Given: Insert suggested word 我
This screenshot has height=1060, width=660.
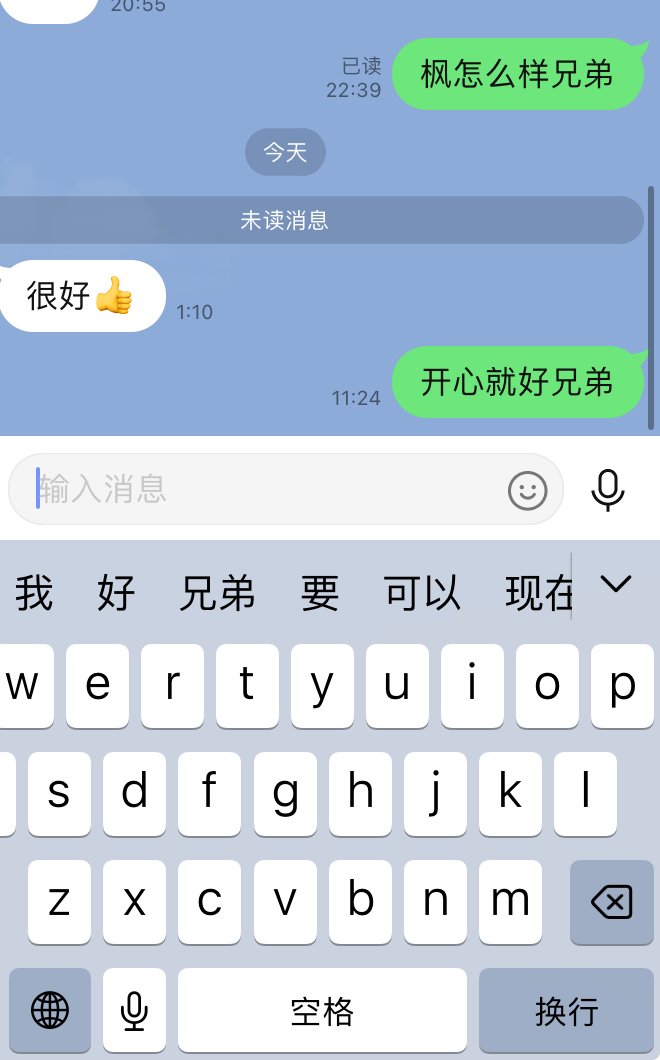Looking at the screenshot, I should 34,594.
